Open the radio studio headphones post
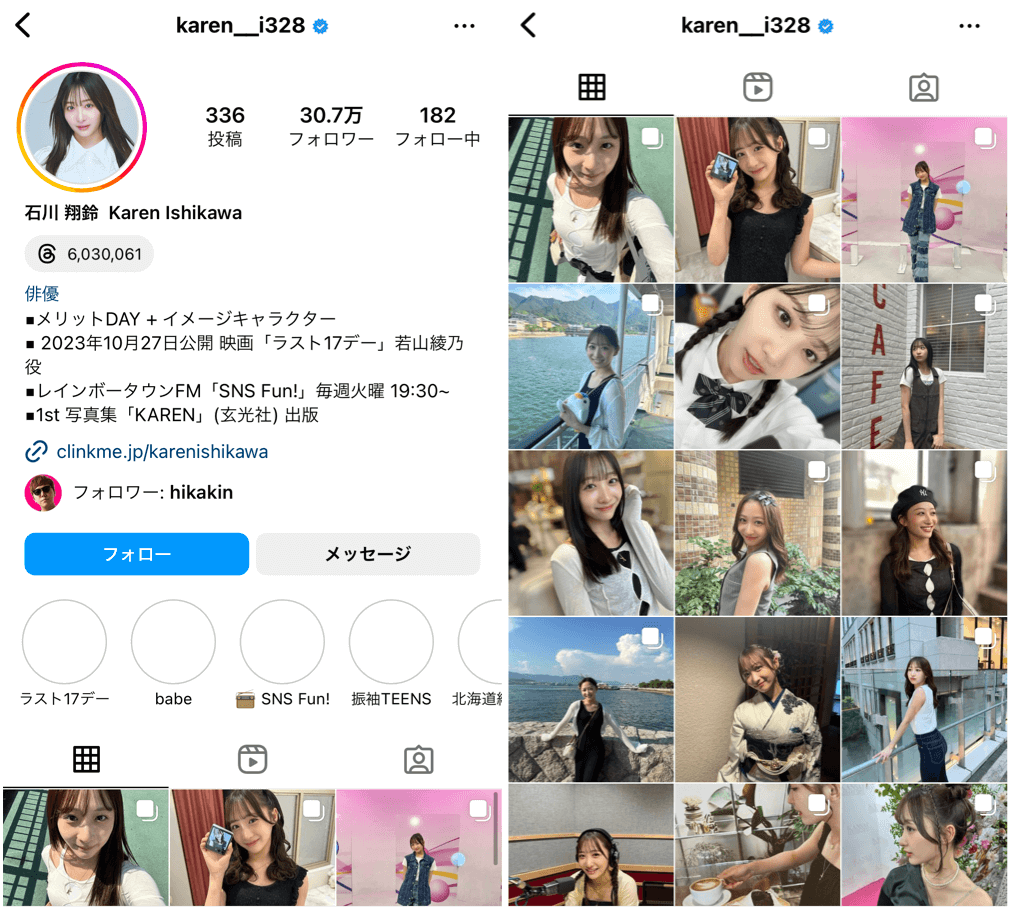This screenshot has width=1011, height=908. 590,846
